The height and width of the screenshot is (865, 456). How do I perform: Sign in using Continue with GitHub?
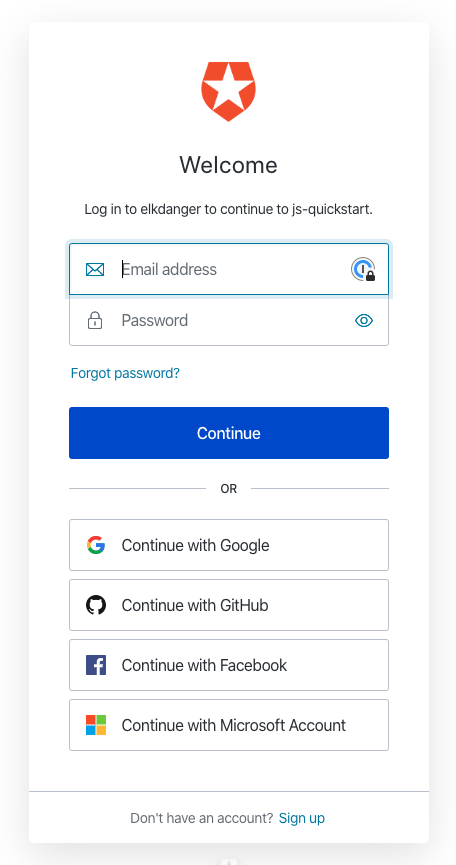click(229, 605)
